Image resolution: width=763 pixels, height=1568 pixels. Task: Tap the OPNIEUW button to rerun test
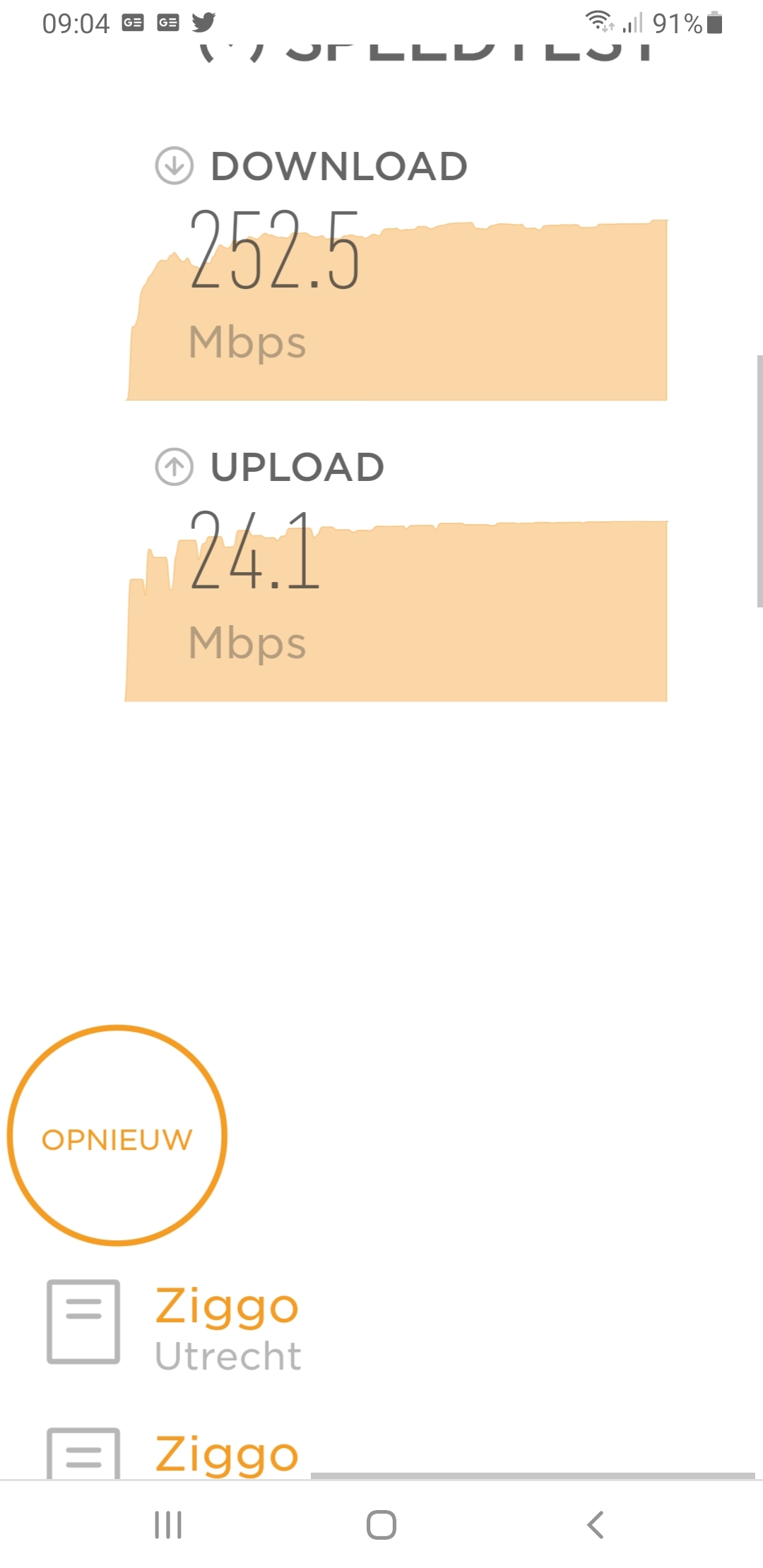[x=117, y=1135]
